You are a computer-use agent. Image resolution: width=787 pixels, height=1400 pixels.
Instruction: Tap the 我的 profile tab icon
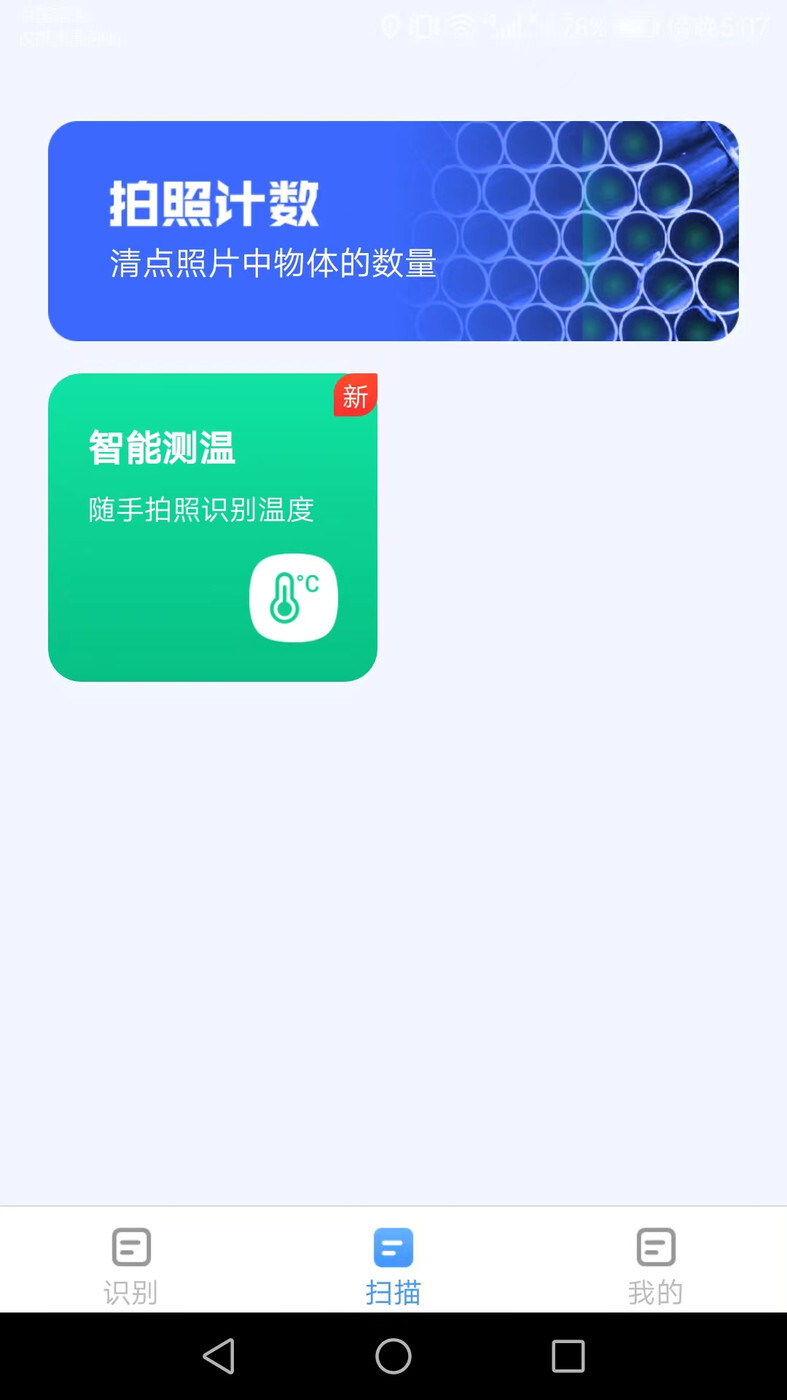pyautogui.click(x=655, y=1246)
